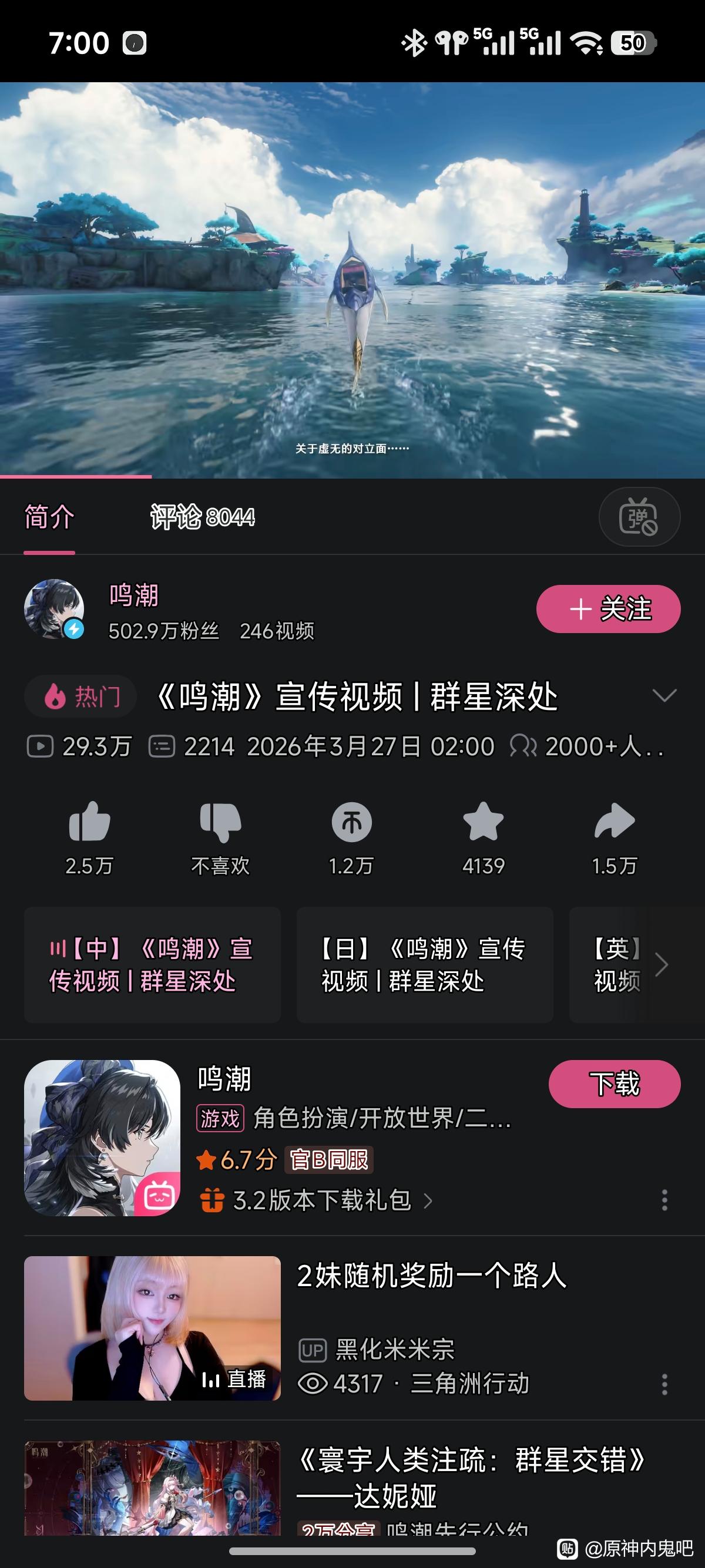Open more options for 鸣潮 game card
This screenshot has height=1568, width=705.
pyautogui.click(x=664, y=1200)
